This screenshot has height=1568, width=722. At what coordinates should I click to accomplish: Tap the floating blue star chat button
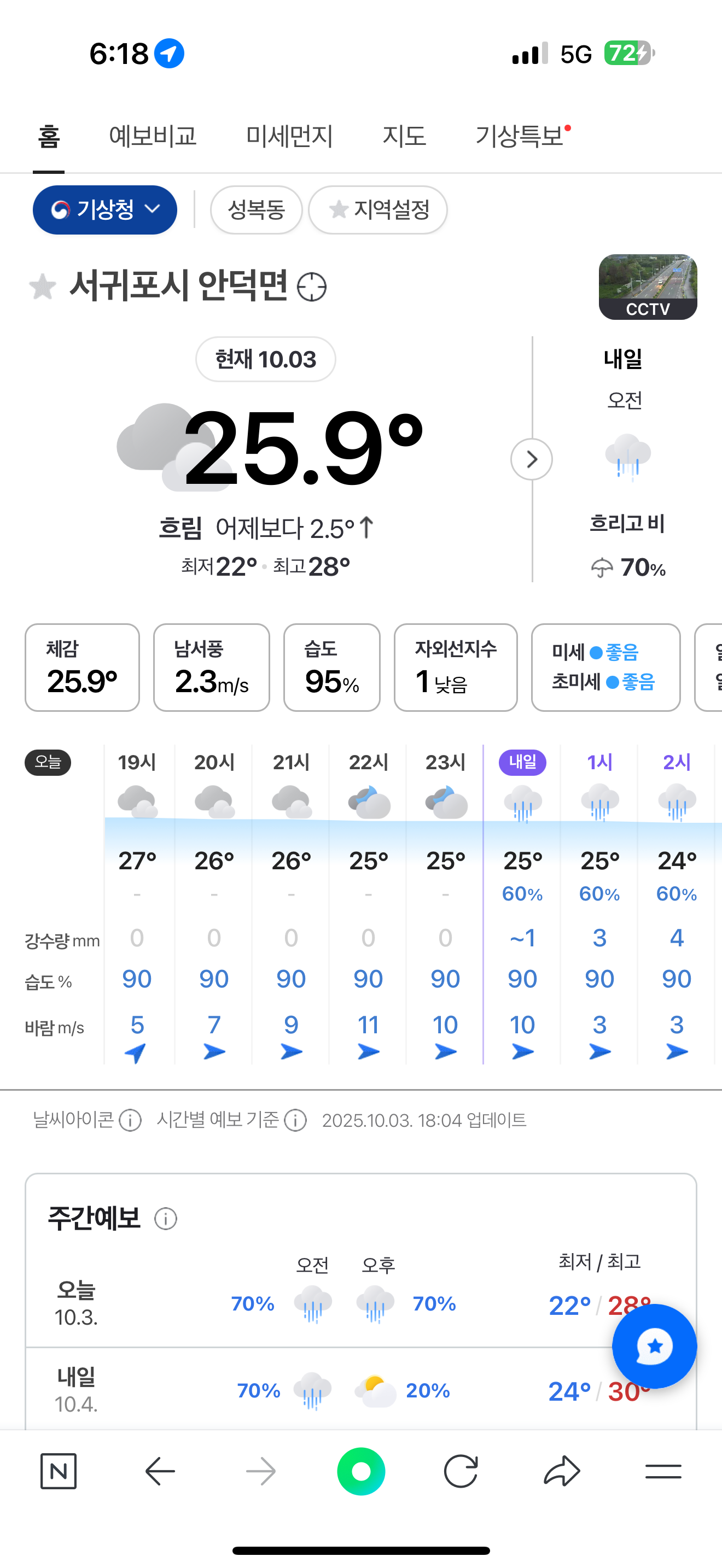pyautogui.click(x=654, y=1347)
